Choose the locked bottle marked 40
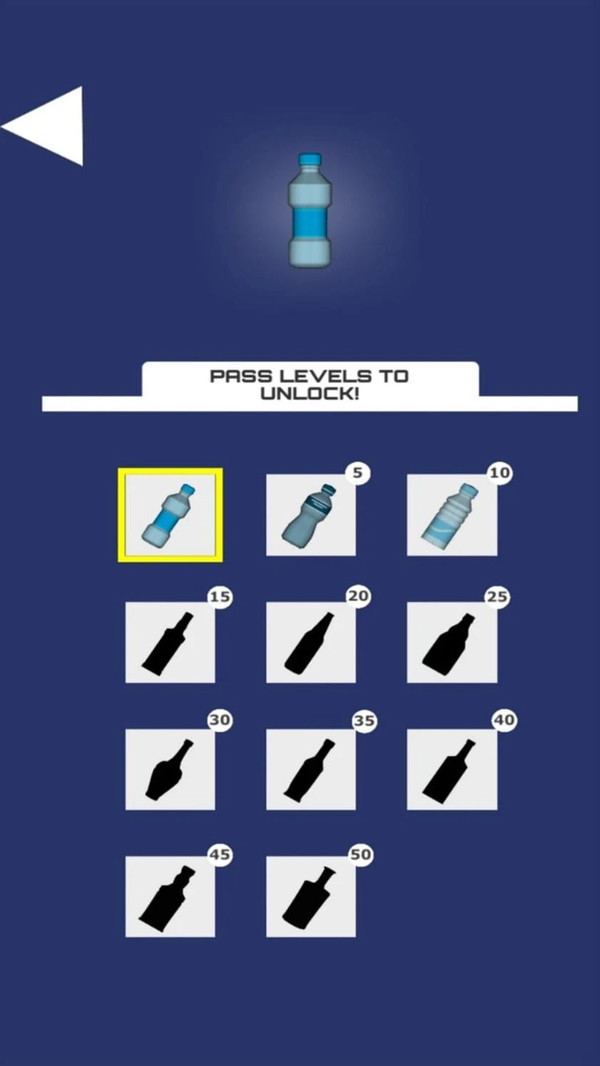This screenshot has width=600, height=1066. tap(452, 769)
